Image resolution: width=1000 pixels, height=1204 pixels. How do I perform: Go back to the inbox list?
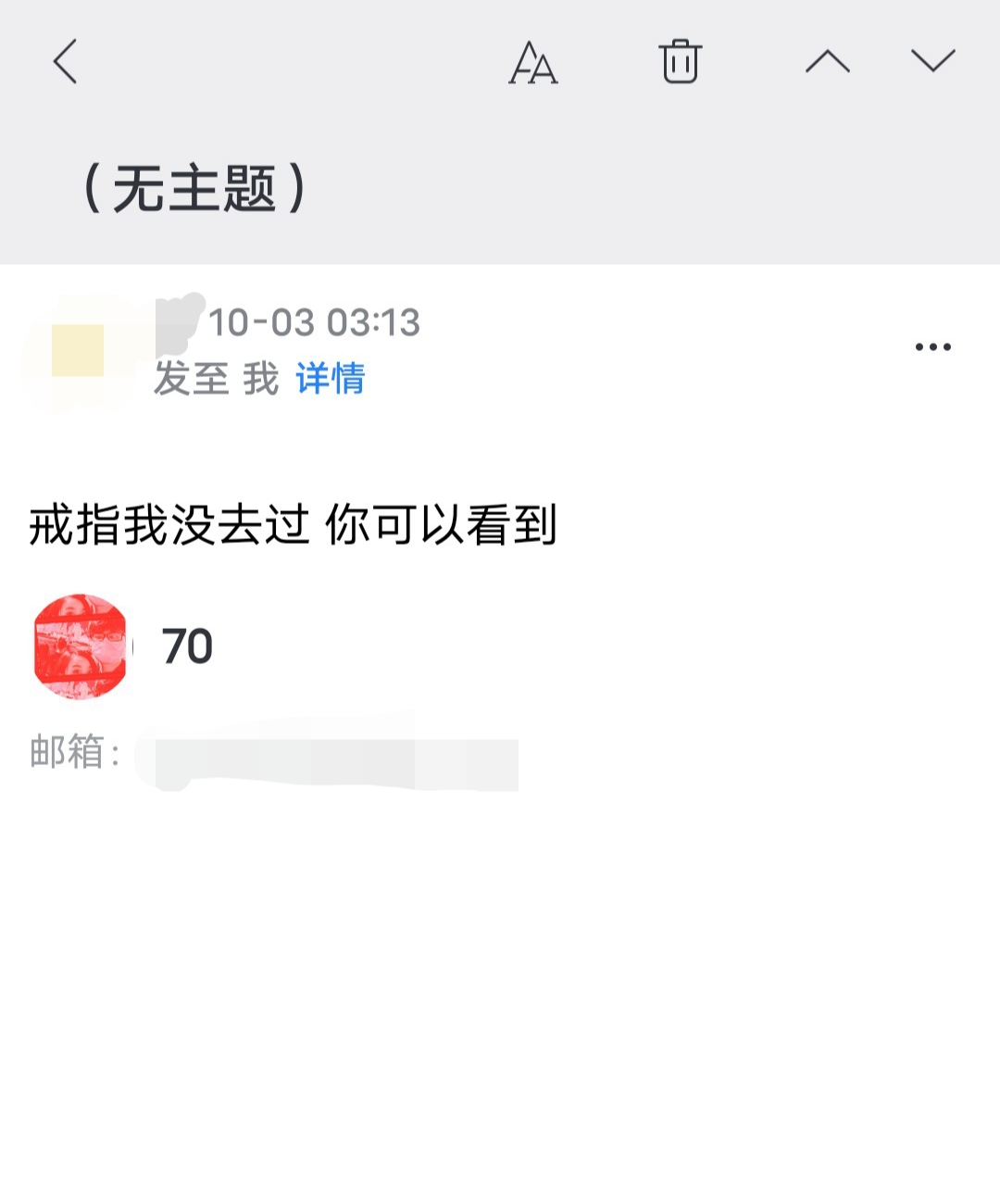pos(65,62)
